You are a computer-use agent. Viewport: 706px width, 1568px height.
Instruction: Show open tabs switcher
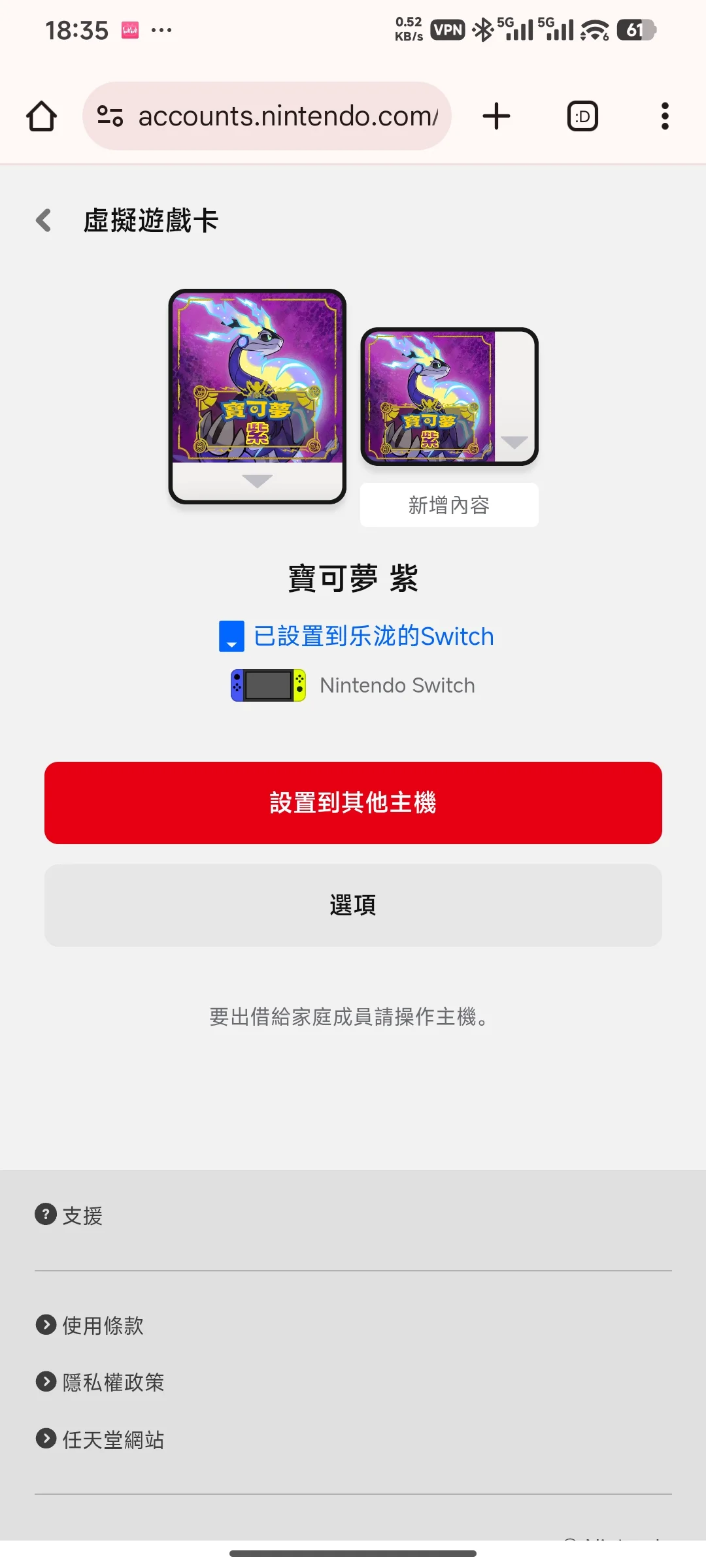point(582,116)
